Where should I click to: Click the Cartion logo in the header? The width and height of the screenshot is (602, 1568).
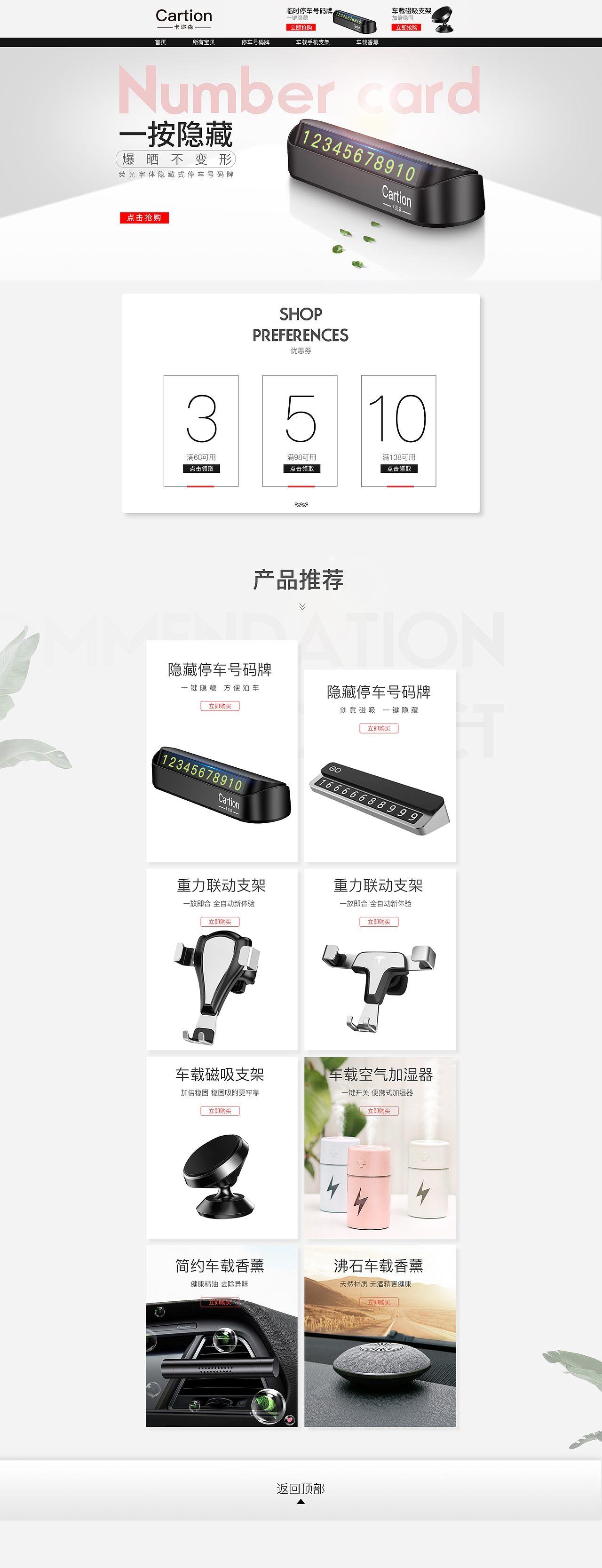click(184, 16)
